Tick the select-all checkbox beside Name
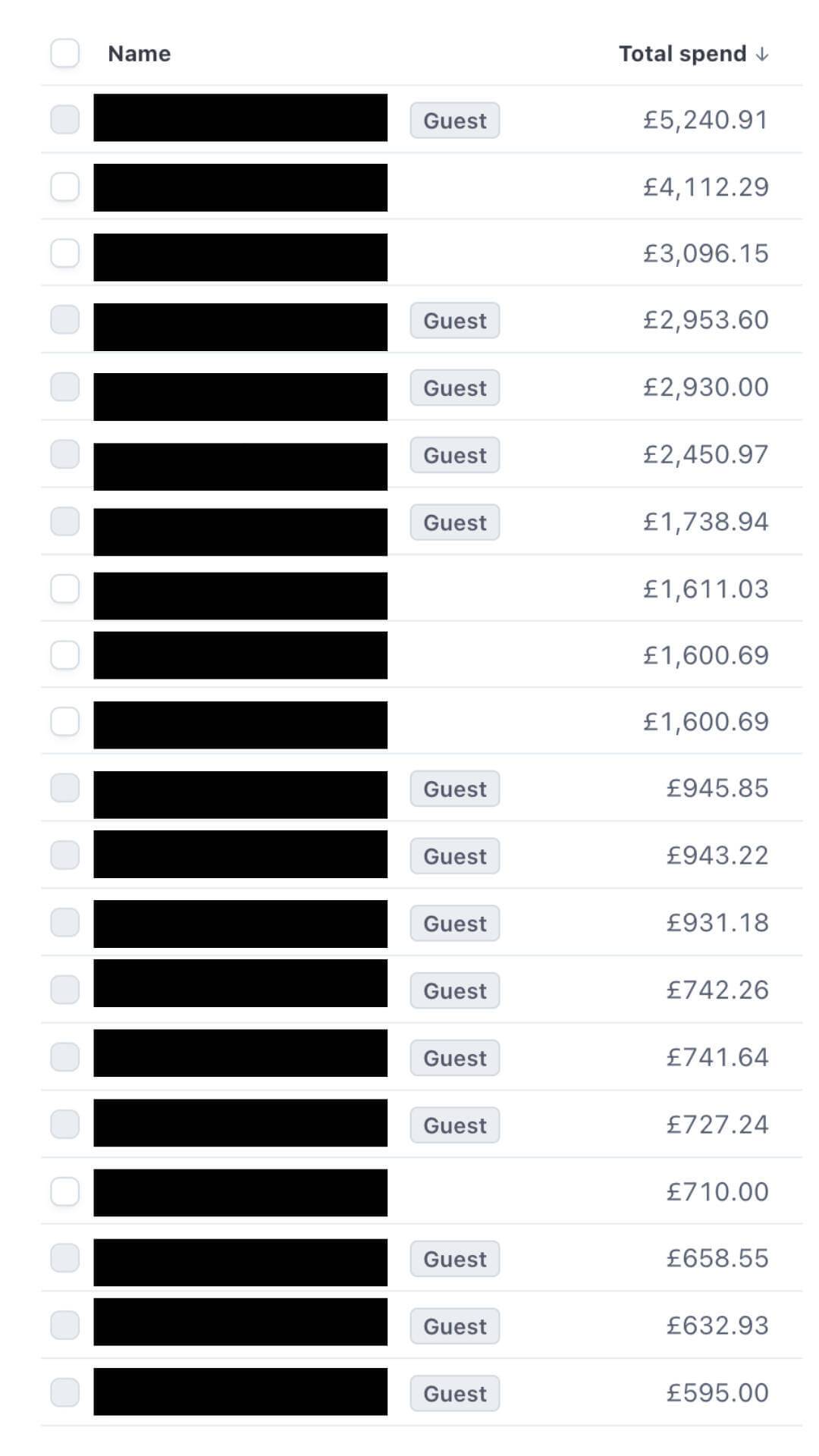819x1456 pixels. 64,54
